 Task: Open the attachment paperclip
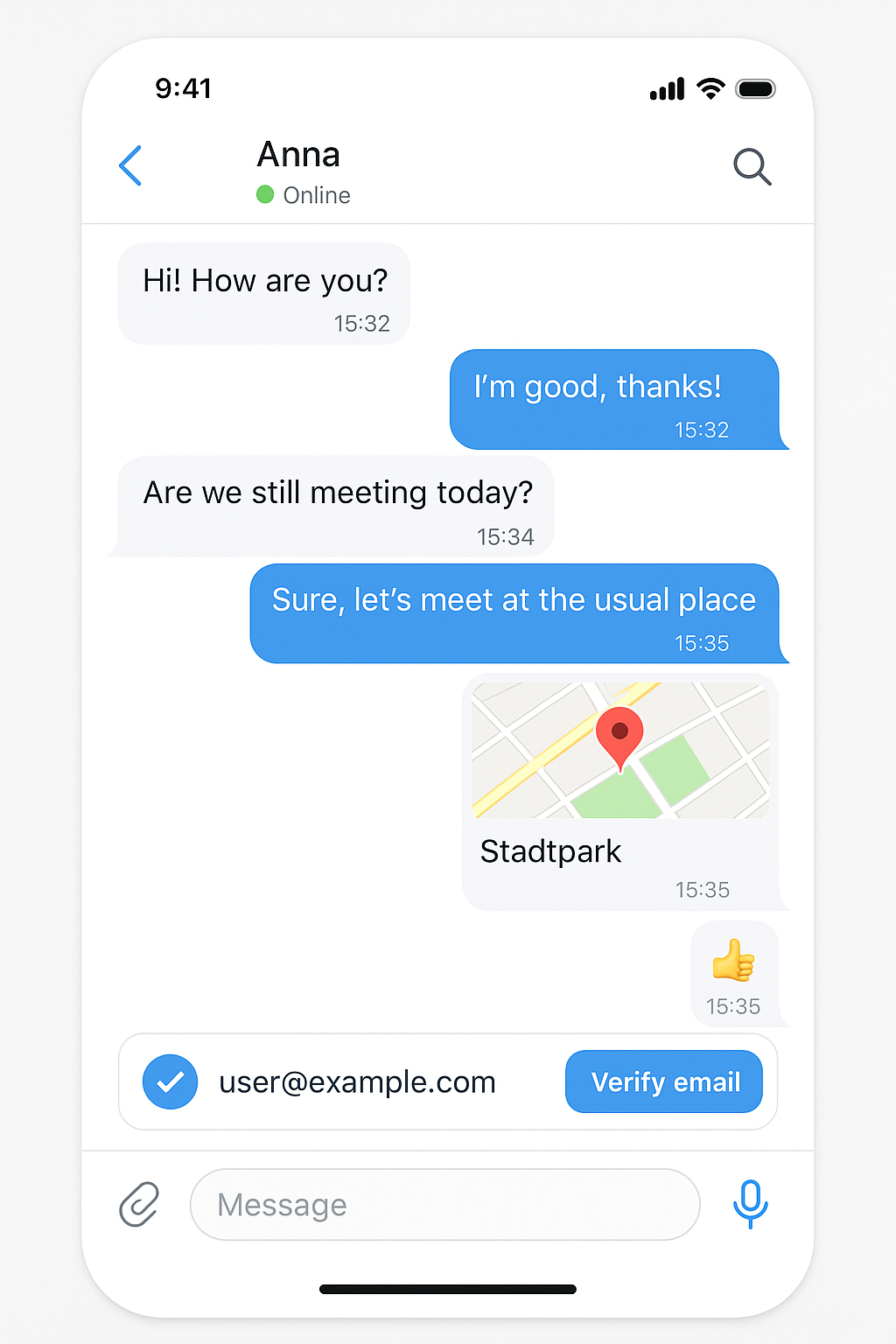tap(139, 1205)
